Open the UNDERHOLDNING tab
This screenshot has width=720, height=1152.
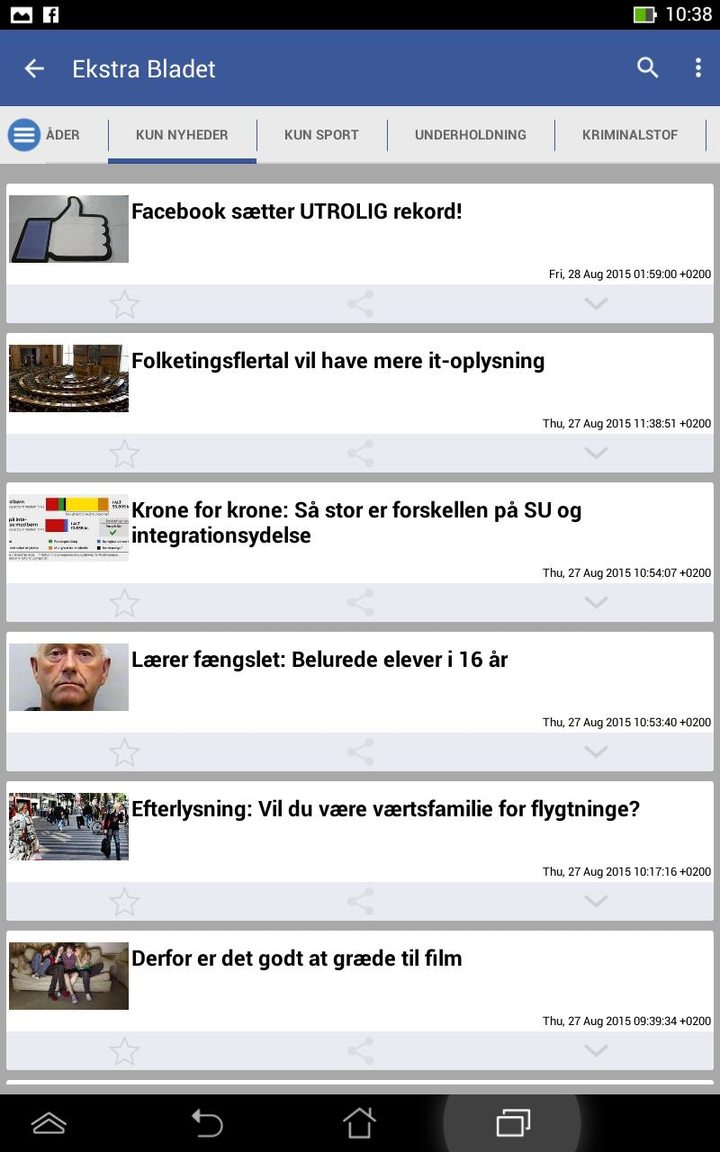tap(469, 135)
